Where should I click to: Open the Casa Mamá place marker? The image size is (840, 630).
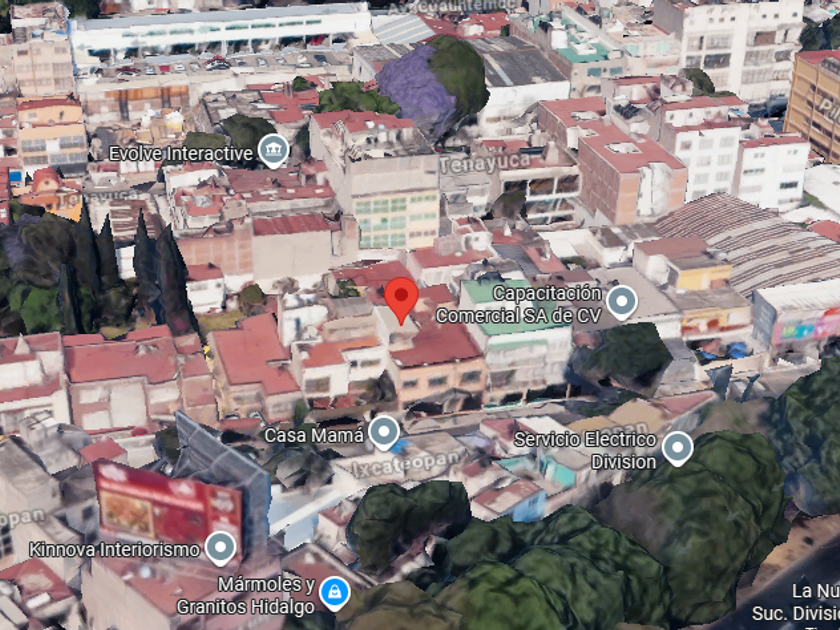384,432
